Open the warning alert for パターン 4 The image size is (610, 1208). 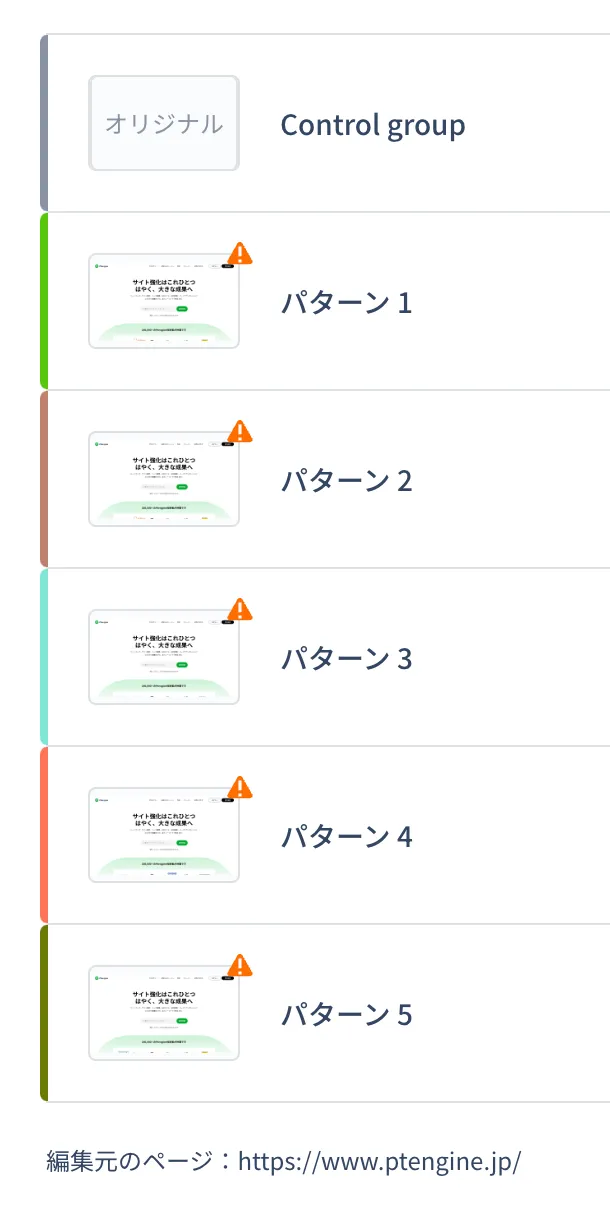240,788
